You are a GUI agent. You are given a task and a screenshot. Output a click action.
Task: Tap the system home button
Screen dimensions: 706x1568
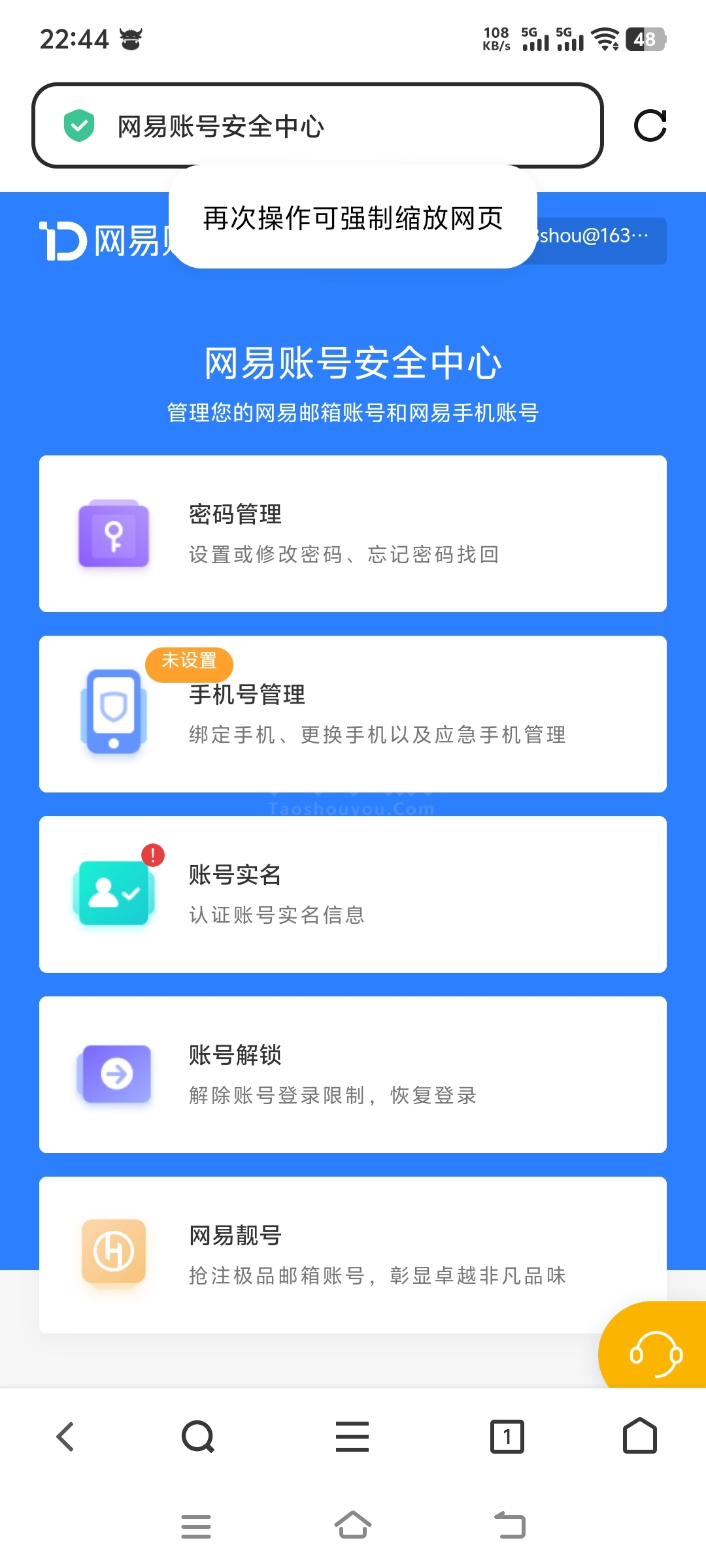[353, 1526]
